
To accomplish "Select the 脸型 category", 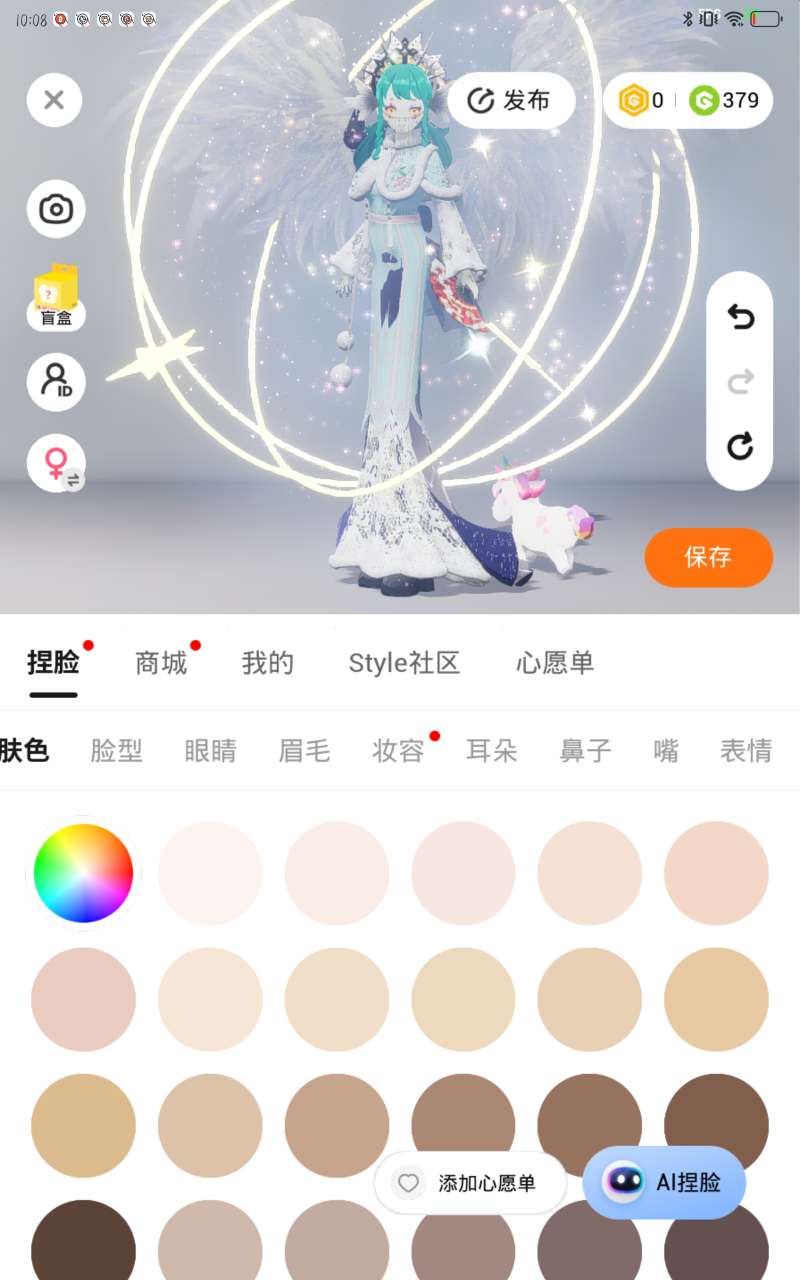I will click(x=117, y=751).
